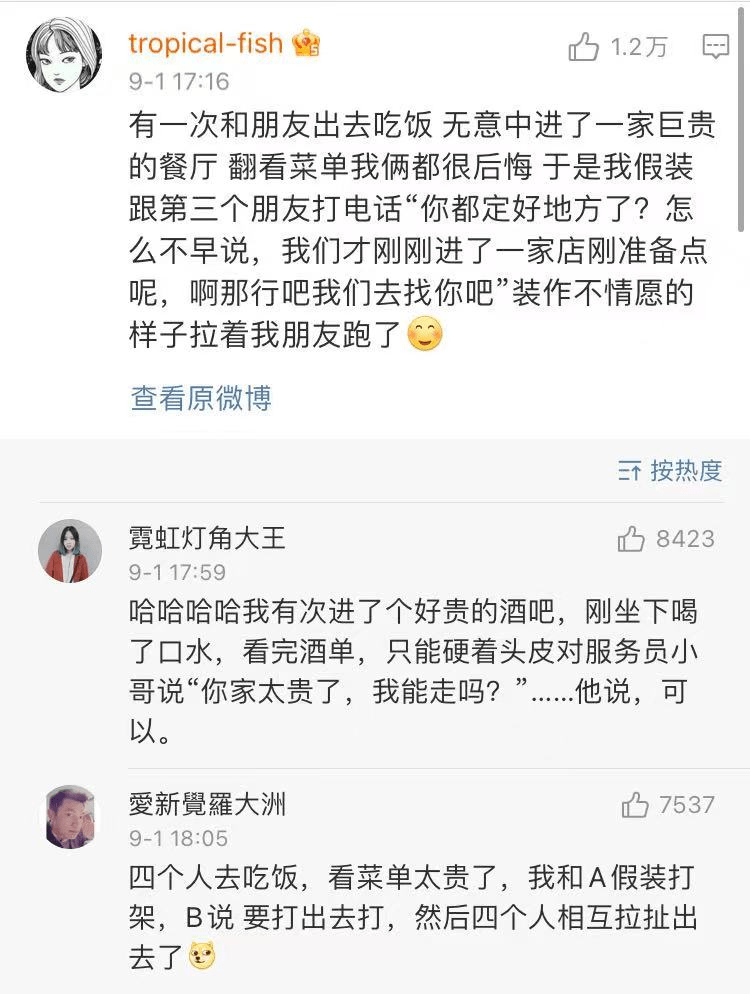The width and height of the screenshot is (750, 994).
Task: Open 愛新覺羅大洲's avatar
Action: [x=70, y=817]
